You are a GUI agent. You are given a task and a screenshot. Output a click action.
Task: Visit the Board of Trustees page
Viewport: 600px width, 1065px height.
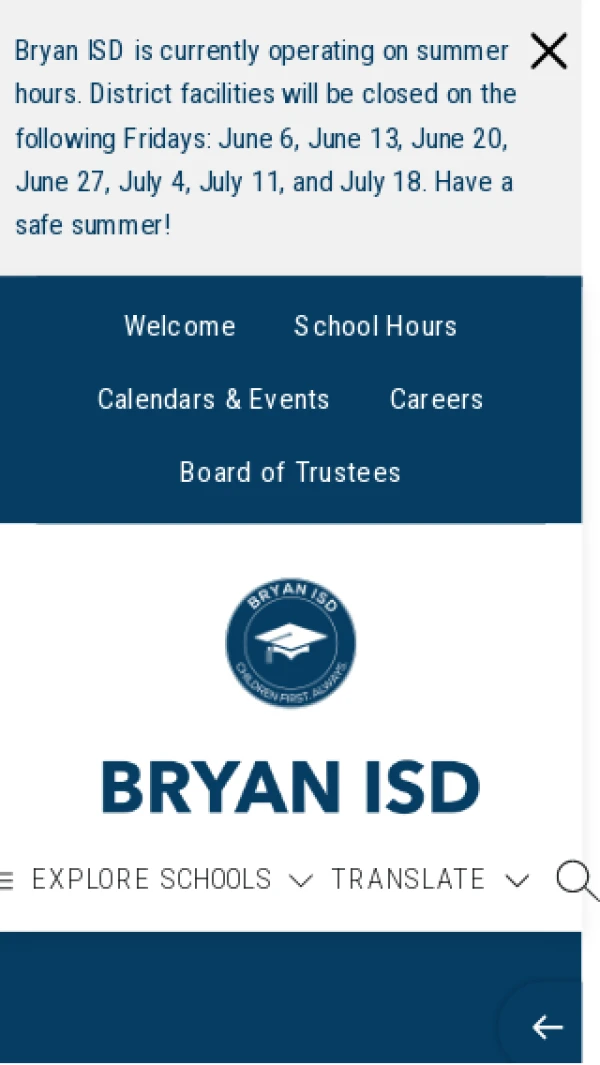point(290,472)
